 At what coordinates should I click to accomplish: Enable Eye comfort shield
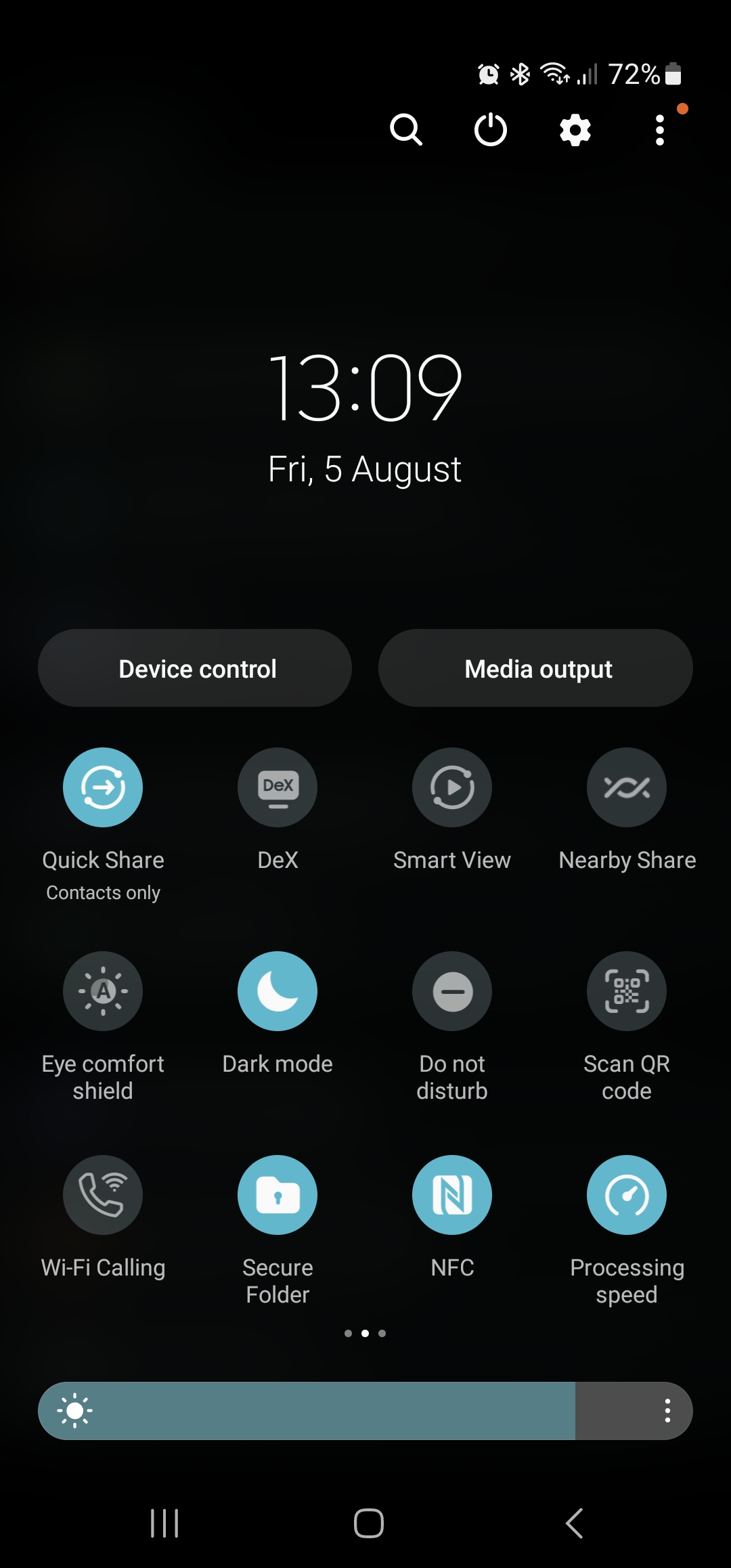click(103, 991)
